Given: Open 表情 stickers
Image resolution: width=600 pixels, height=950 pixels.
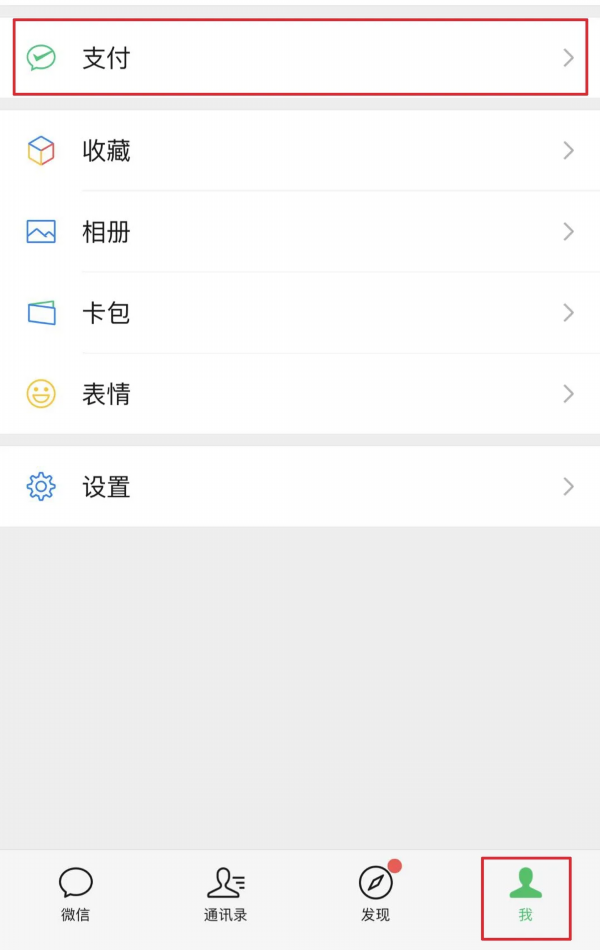Looking at the screenshot, I should tap(300, 394).
